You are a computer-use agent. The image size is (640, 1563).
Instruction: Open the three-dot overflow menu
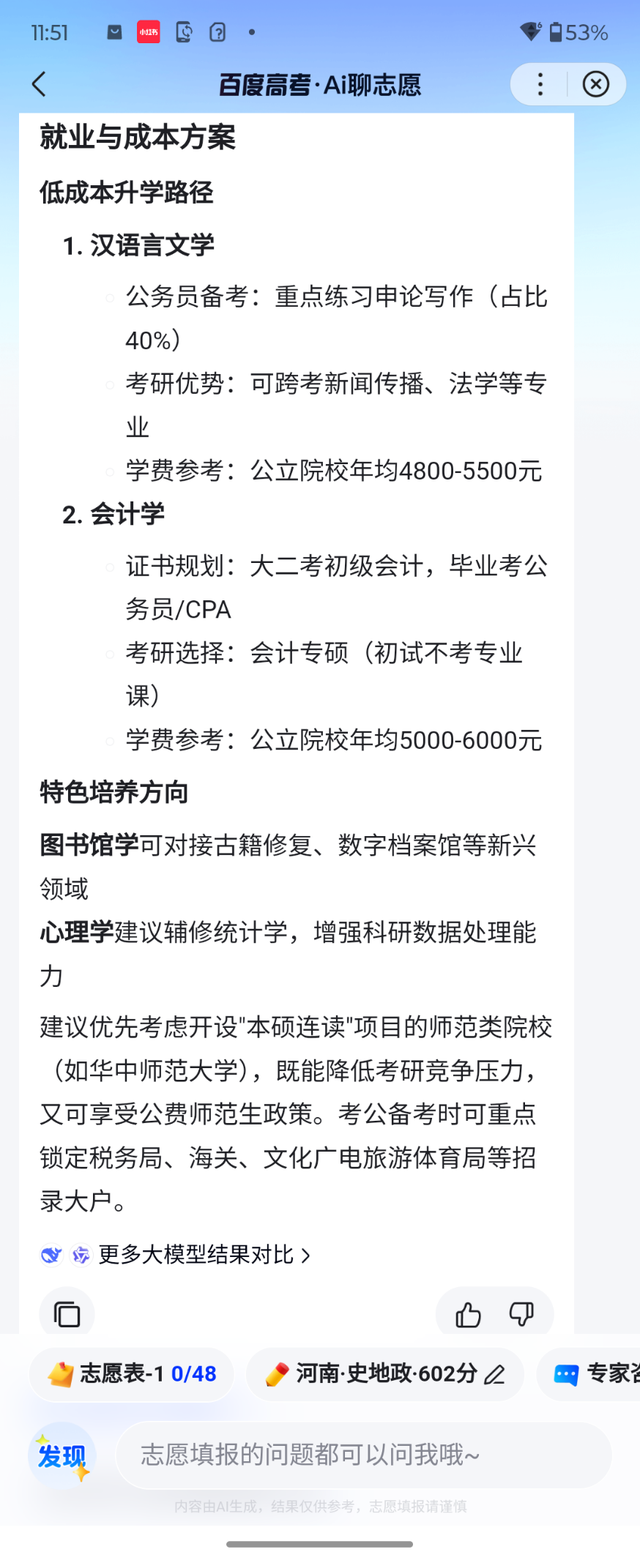(540, 85)
